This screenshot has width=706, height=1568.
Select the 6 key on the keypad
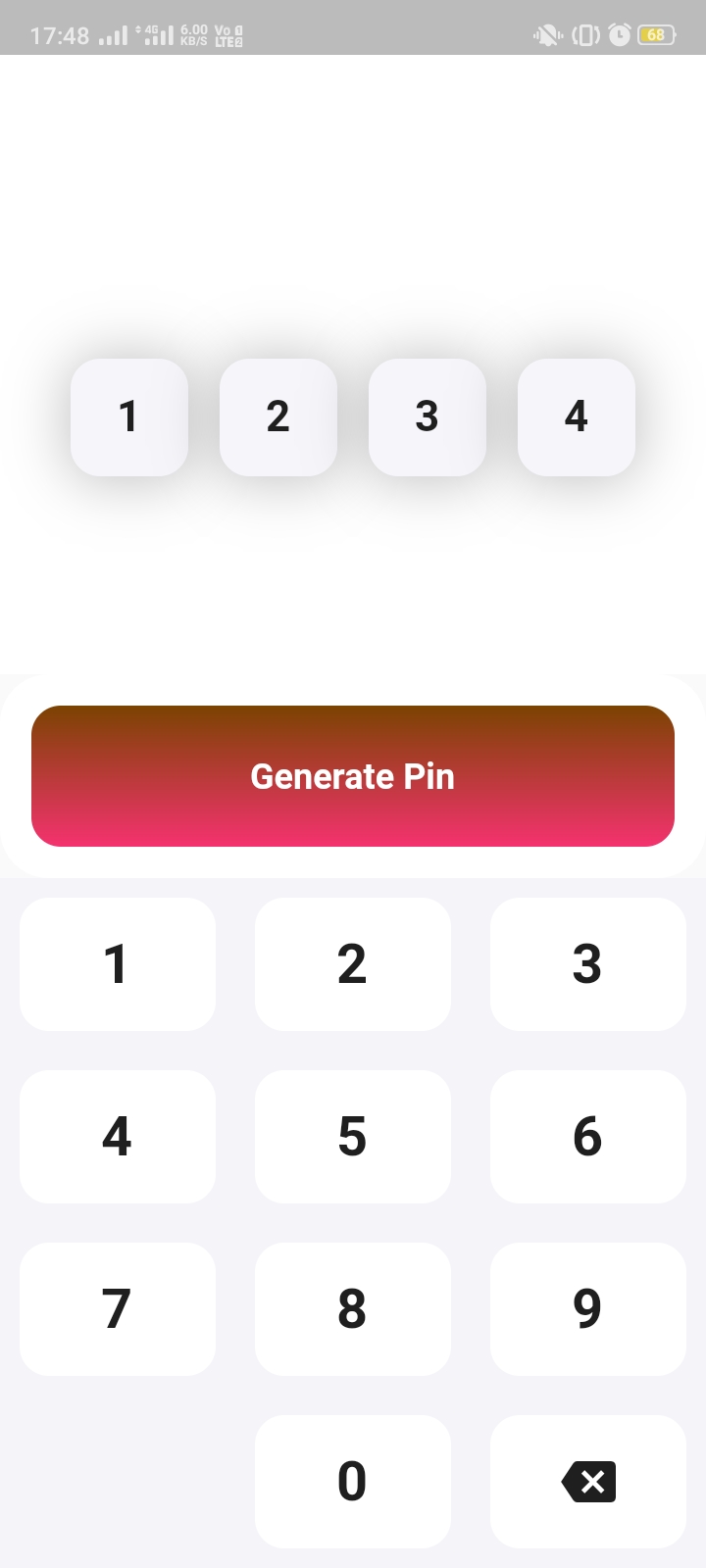tap(588, 1137)
